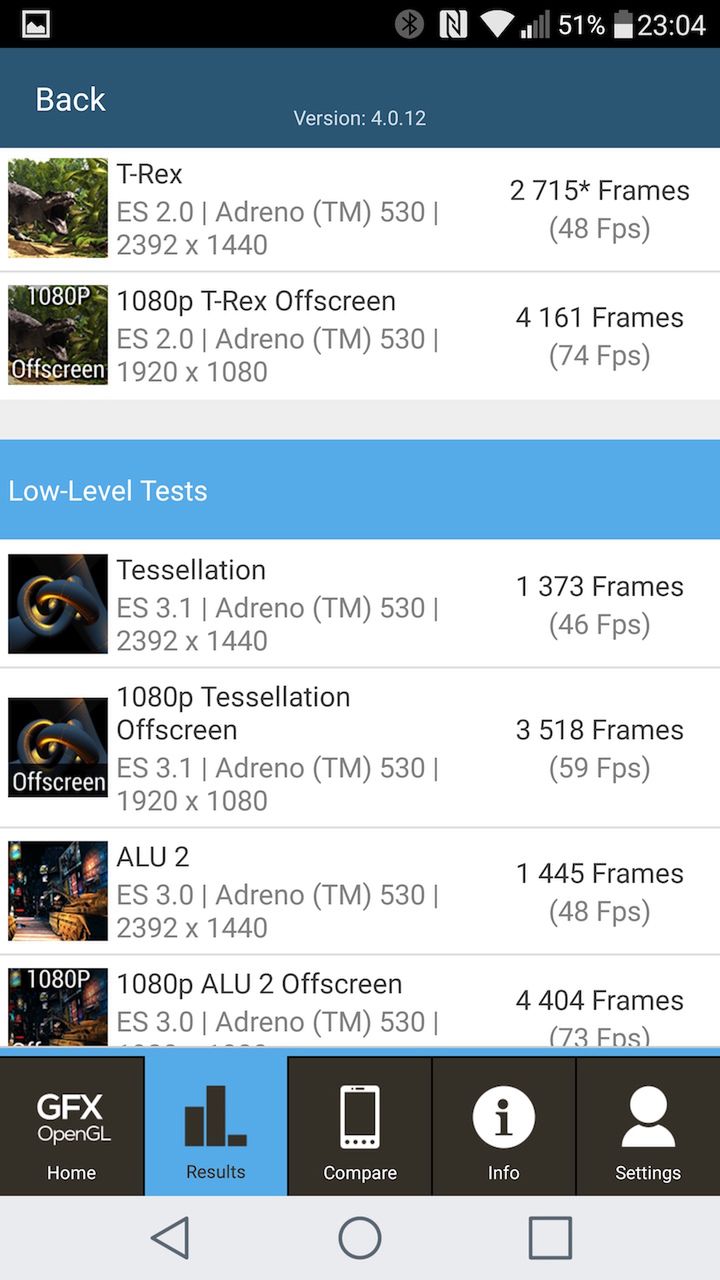This screenshot has width=720, height=1280.
Task: Open the T-Rex onscreen test result
Action: pos(360,209)
